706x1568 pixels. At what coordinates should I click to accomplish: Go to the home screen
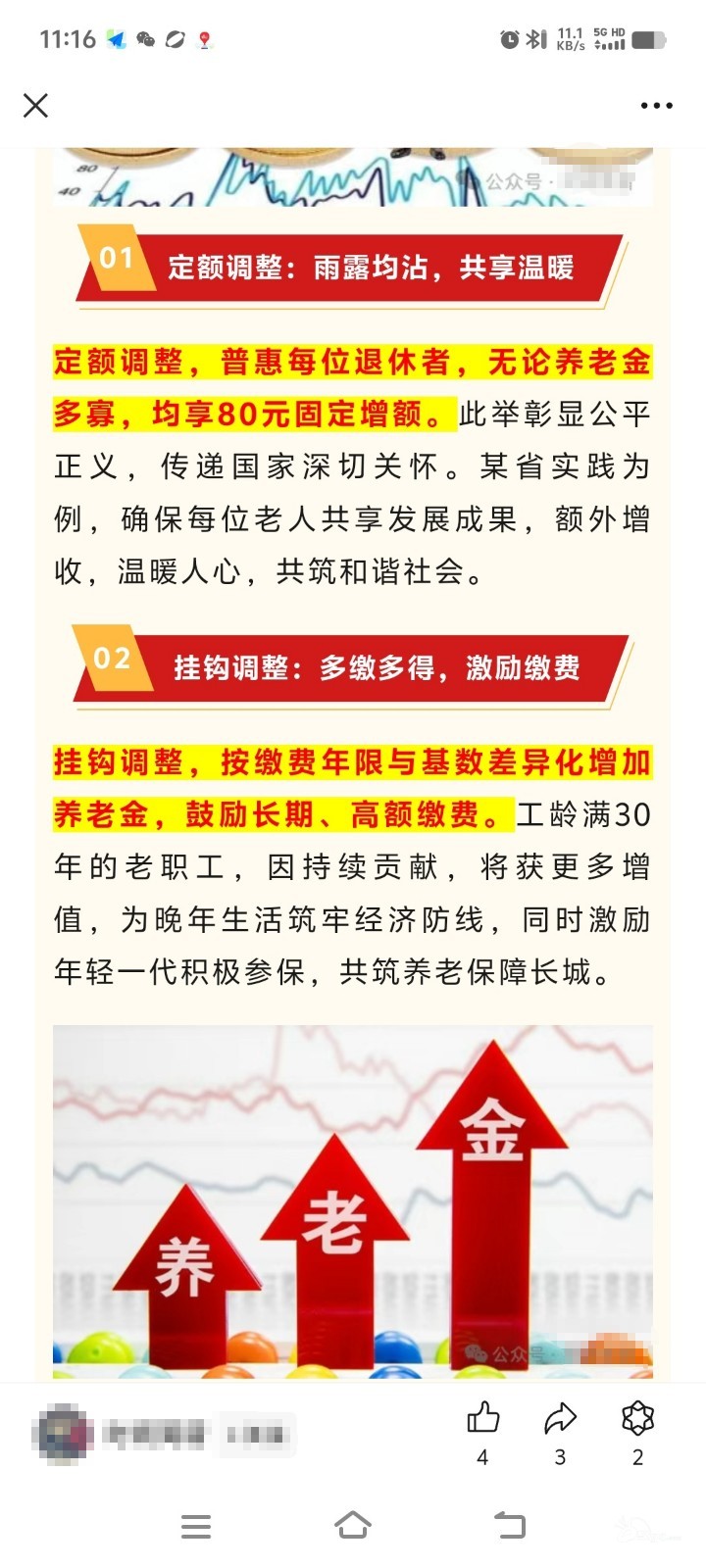click(353, 1525)
